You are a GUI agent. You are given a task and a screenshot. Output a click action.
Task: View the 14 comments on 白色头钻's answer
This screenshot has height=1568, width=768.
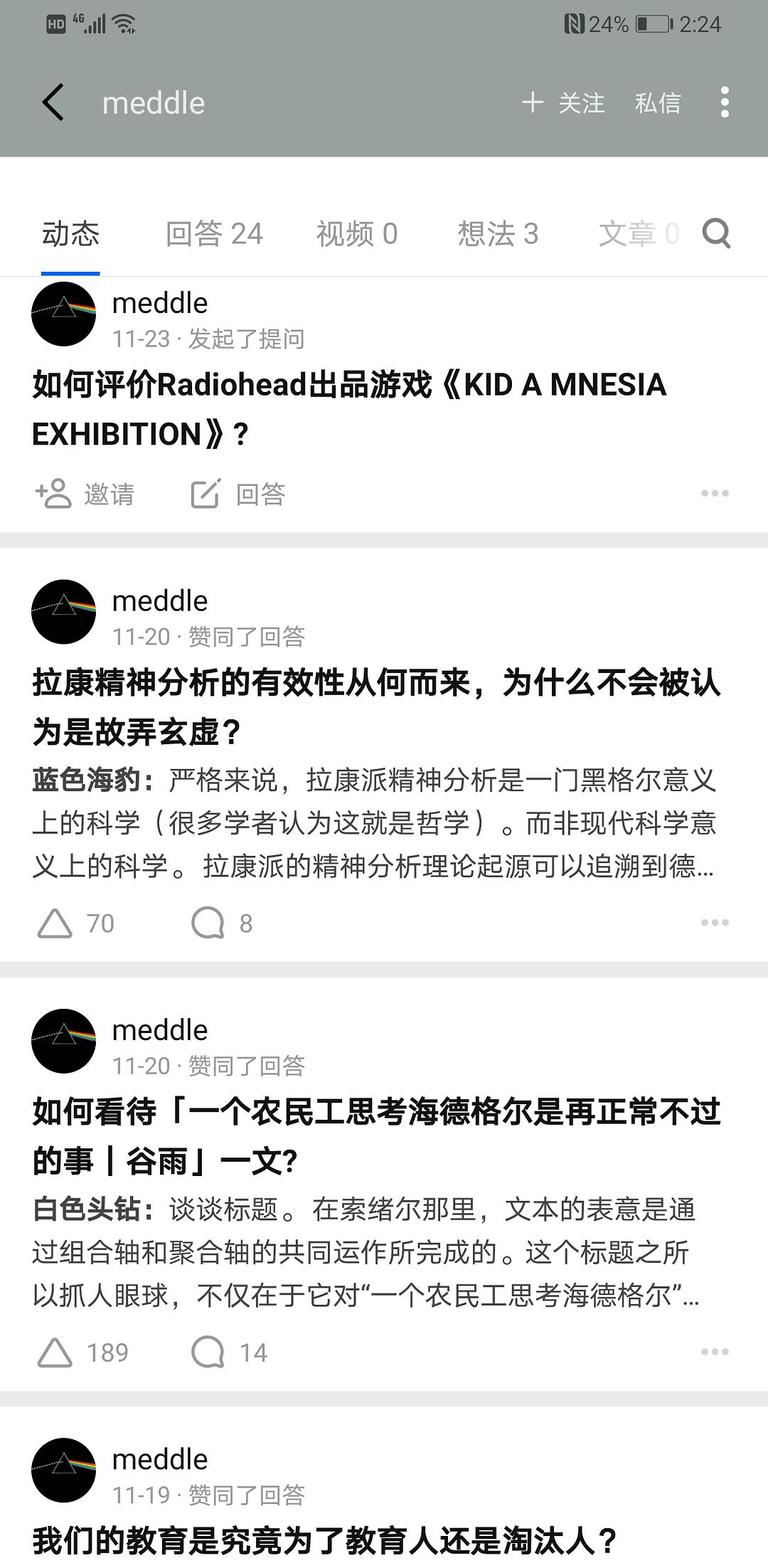[229, 1352]
